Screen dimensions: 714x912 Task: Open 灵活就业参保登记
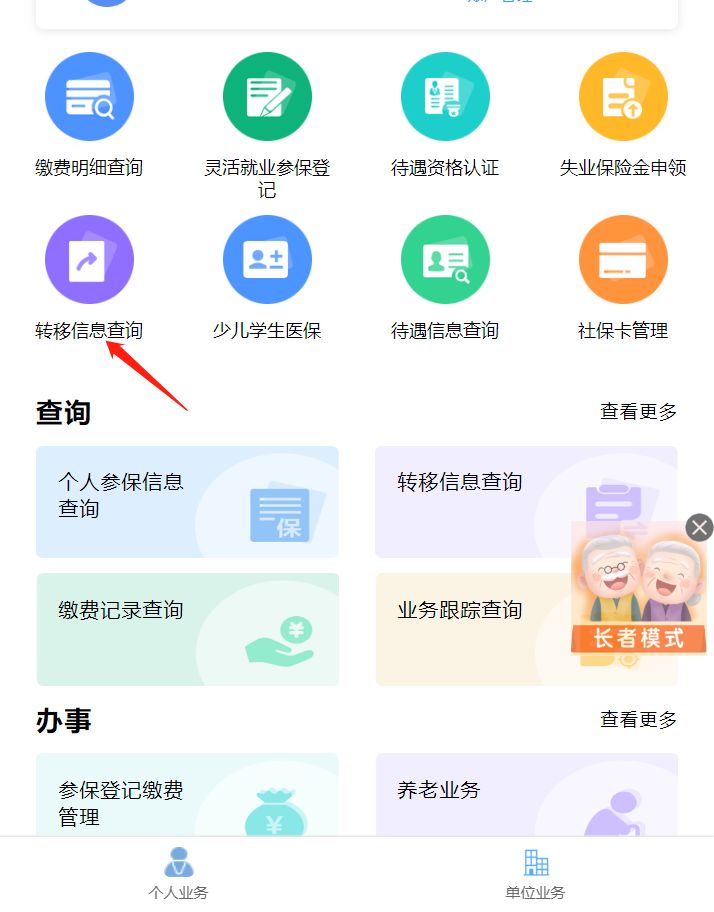click(x=267, y=97)
